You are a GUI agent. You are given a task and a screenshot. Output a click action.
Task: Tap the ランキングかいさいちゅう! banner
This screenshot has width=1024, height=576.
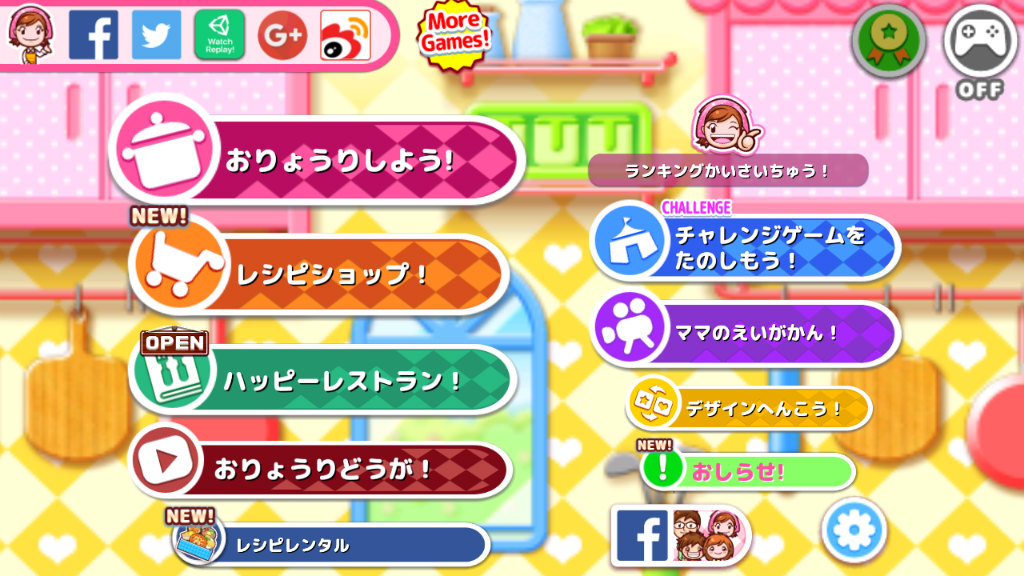(x=728, y=170)
